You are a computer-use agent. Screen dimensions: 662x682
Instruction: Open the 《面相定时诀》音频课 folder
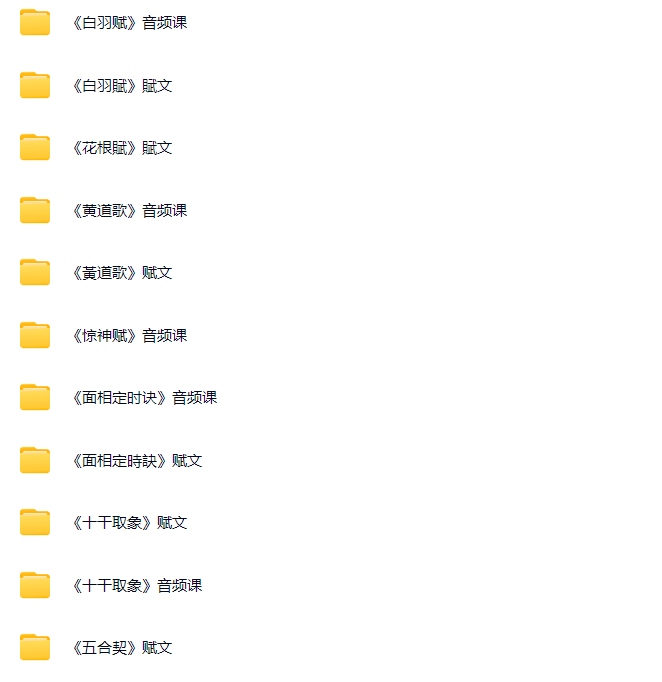click(143, 398)
